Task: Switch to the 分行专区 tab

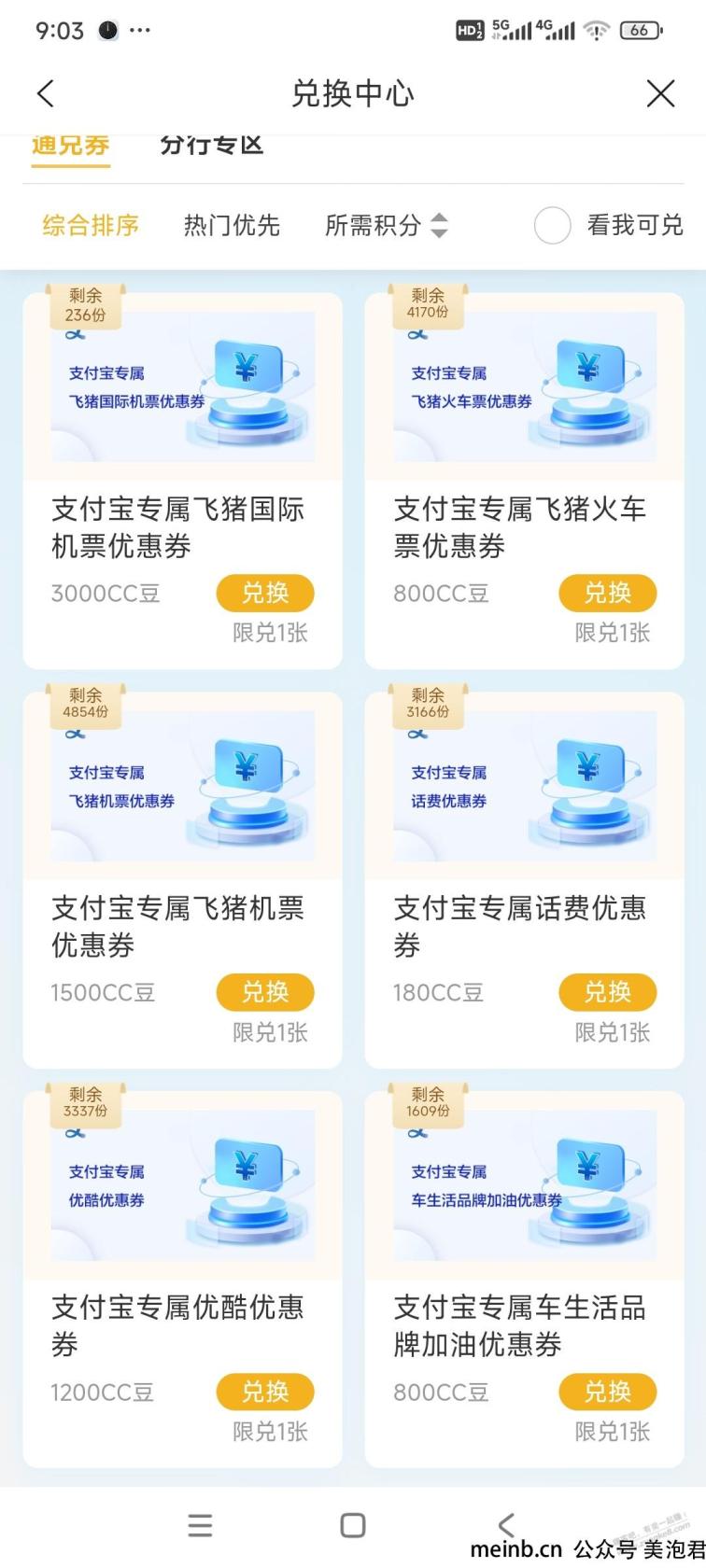Action: click(x=211, y=146)
